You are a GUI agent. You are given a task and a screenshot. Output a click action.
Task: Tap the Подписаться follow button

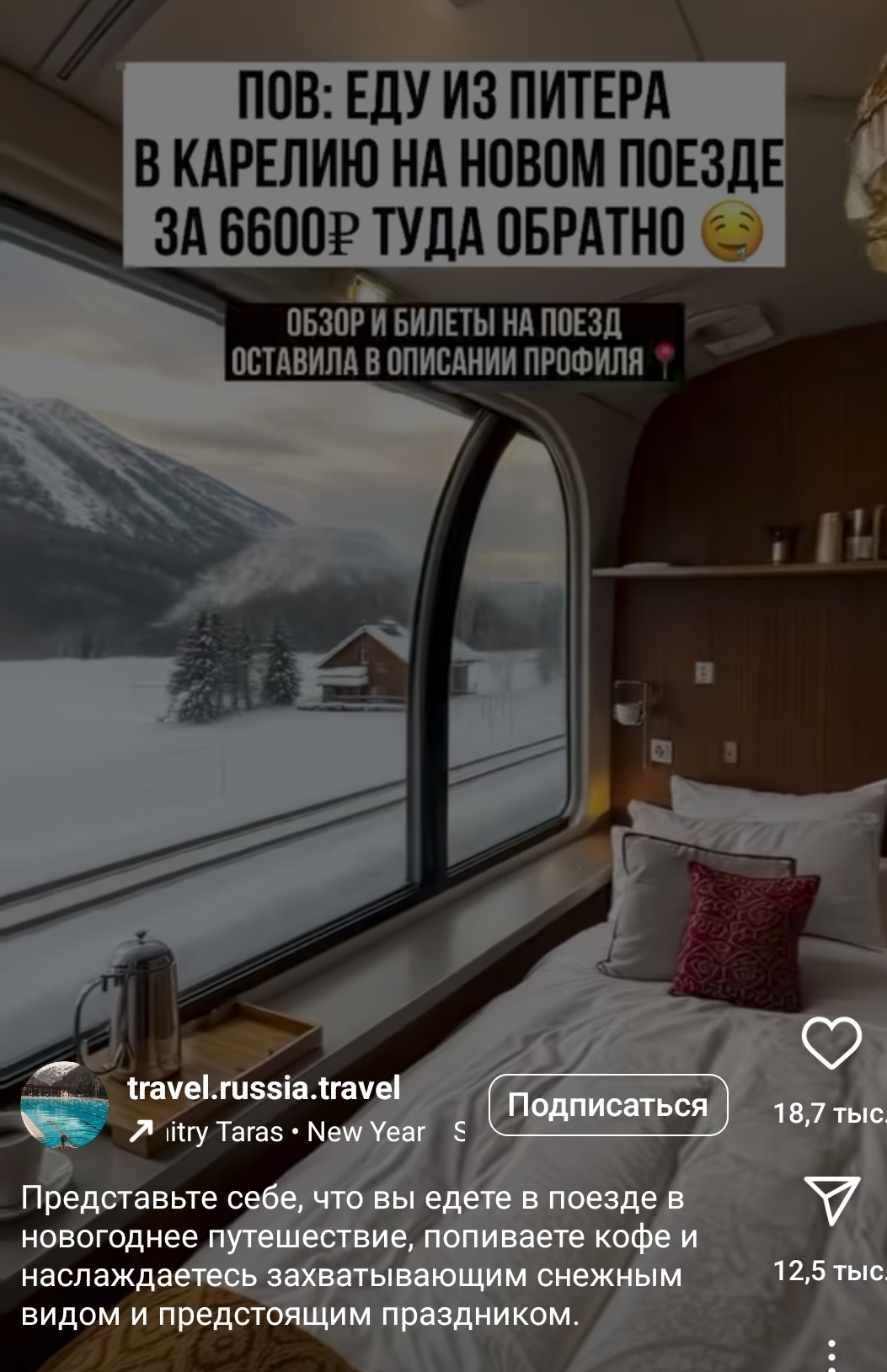608,1105
